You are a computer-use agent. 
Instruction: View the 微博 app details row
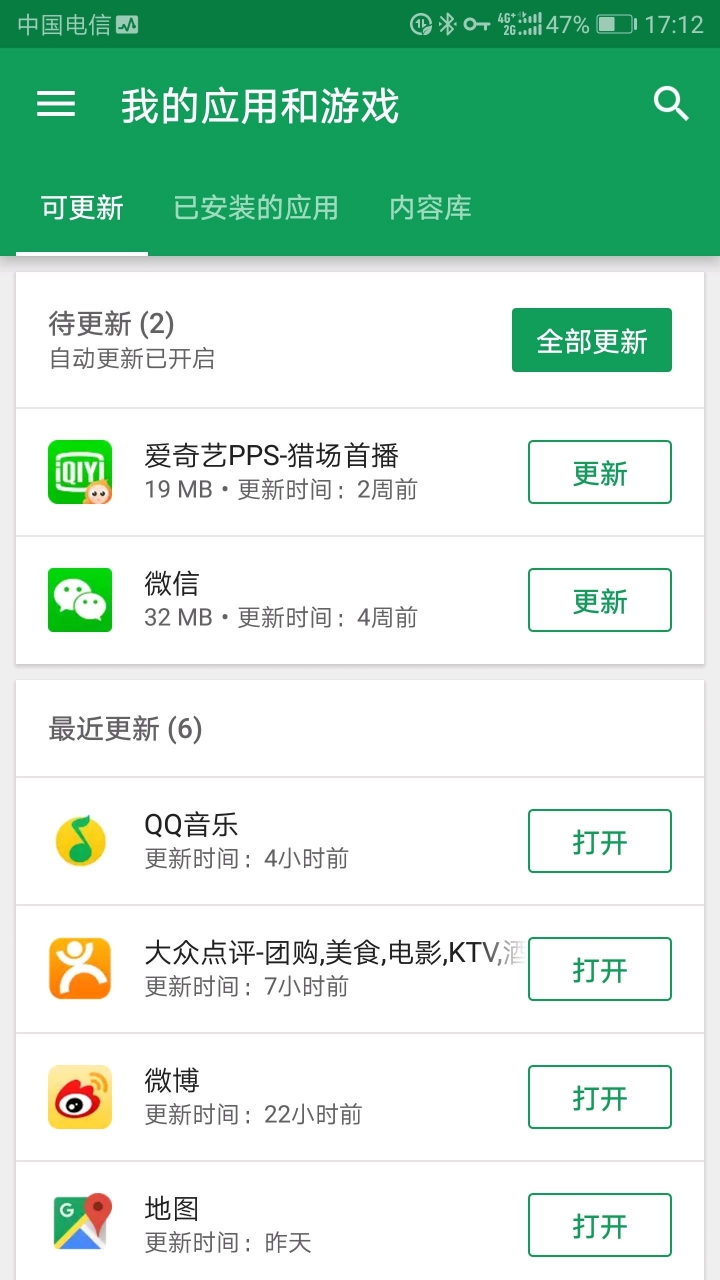click(360, 1097)
